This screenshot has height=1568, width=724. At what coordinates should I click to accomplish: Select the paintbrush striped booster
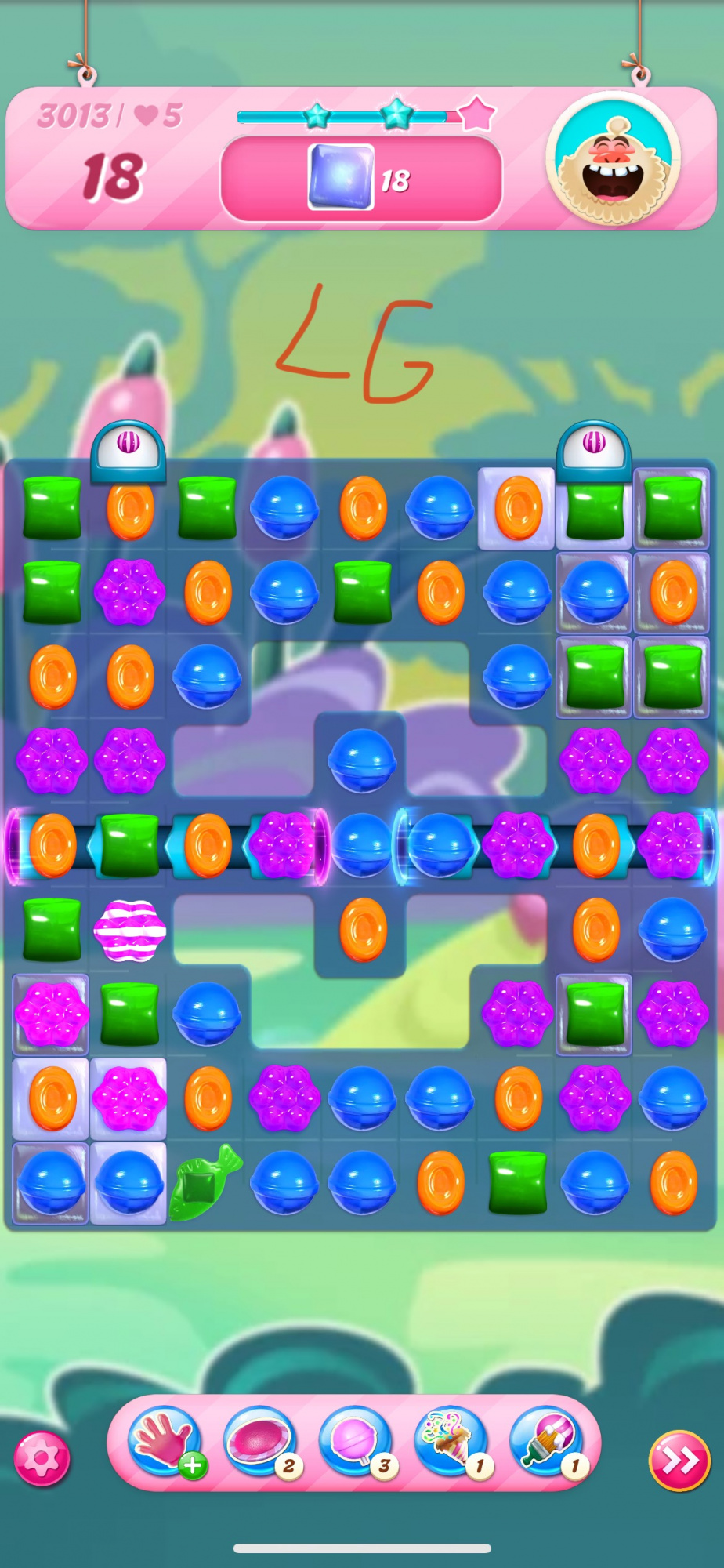coord(546,1440)
